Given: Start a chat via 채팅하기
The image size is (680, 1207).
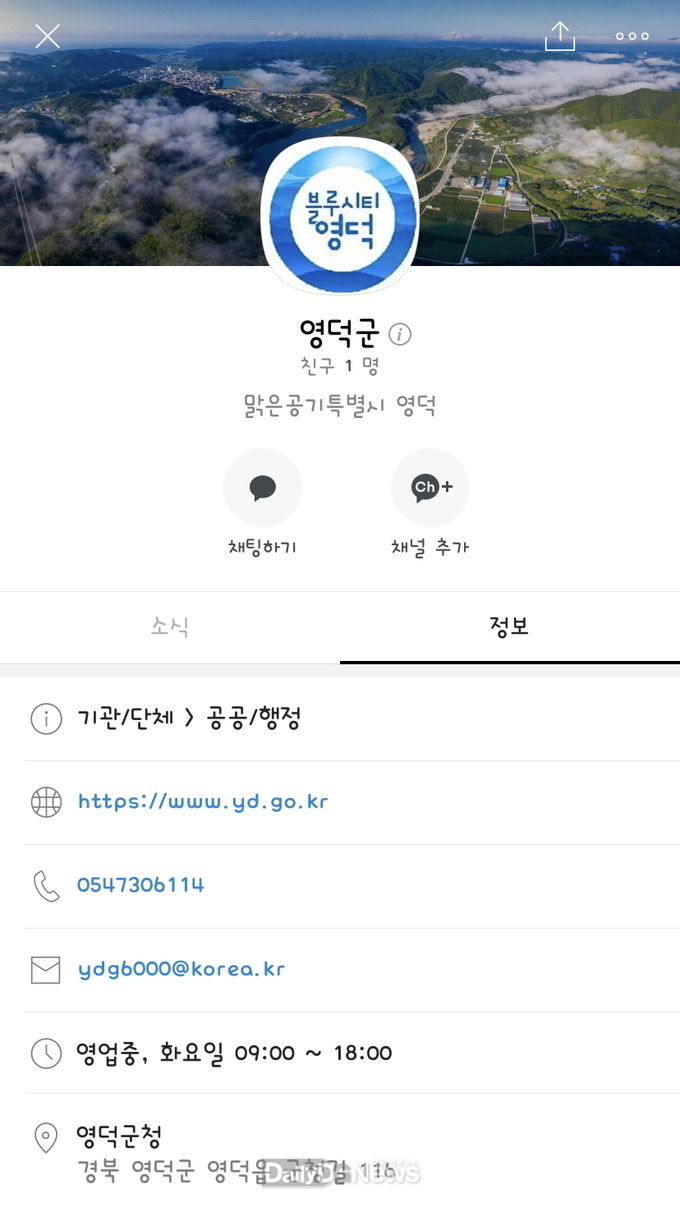Looking at the screenshot, I should tap(262, 489).
